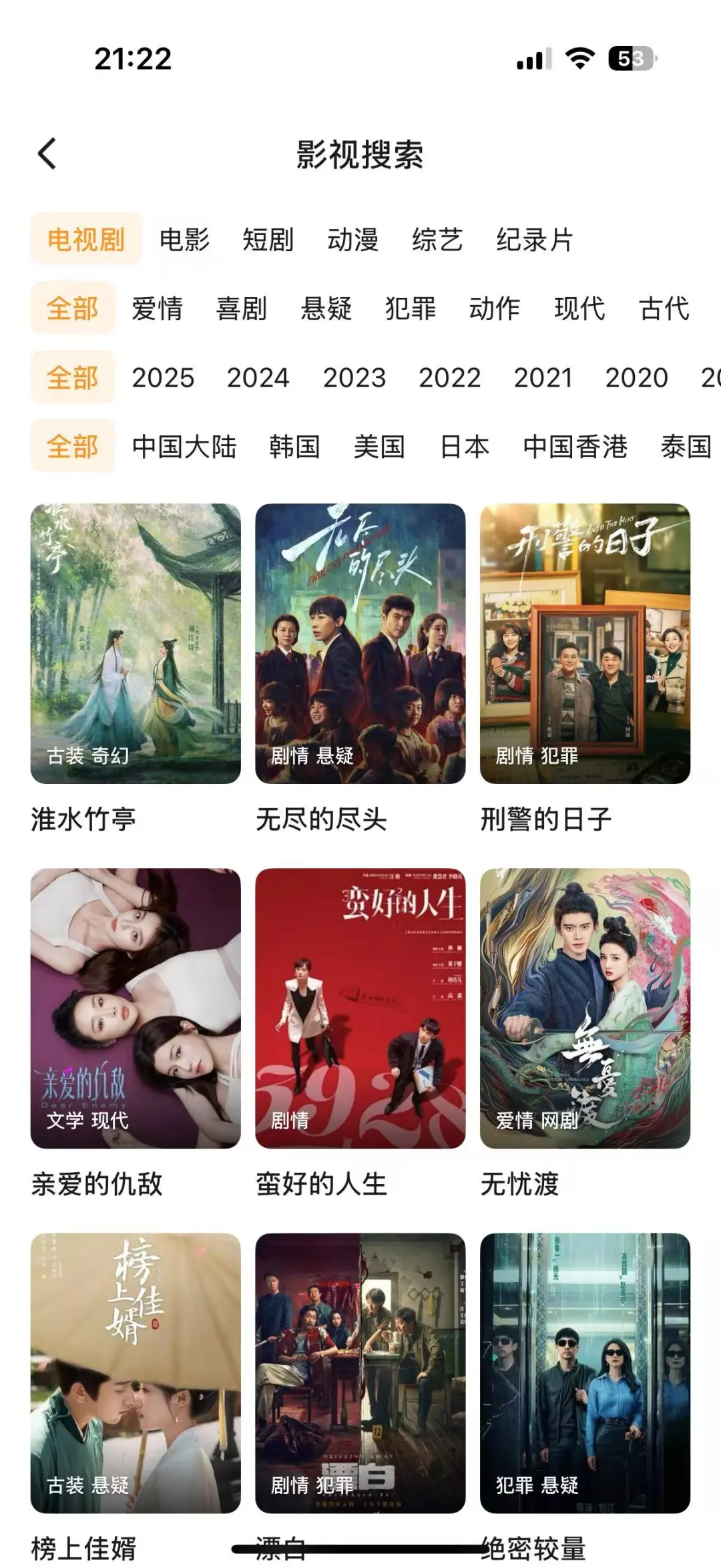
Task: Filter by 爱情 genre
Action: [x=157, y=309]
